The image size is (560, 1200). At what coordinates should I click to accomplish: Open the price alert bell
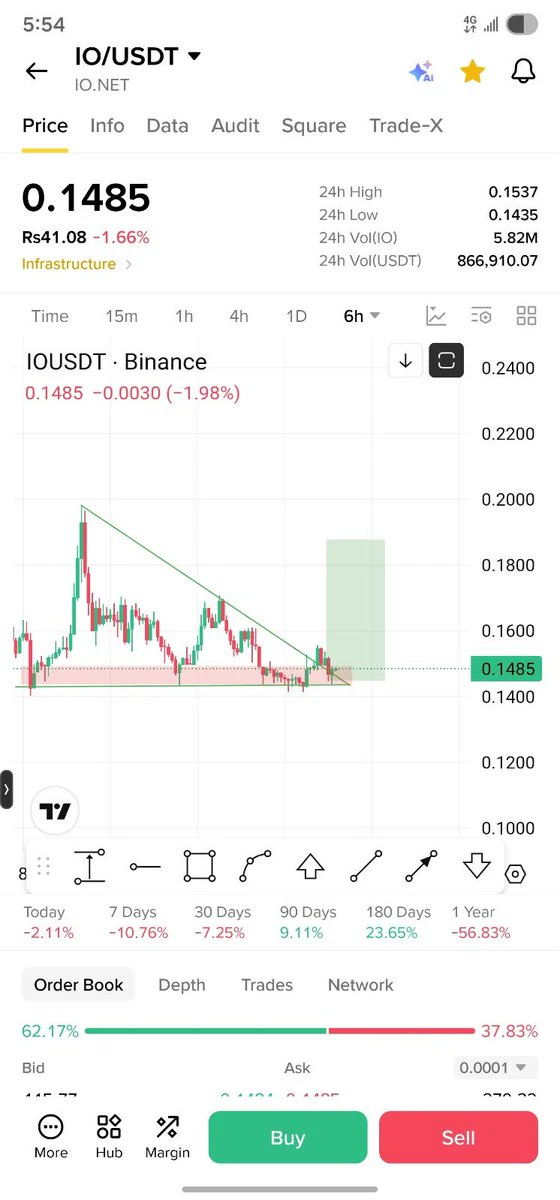point(523,71)
